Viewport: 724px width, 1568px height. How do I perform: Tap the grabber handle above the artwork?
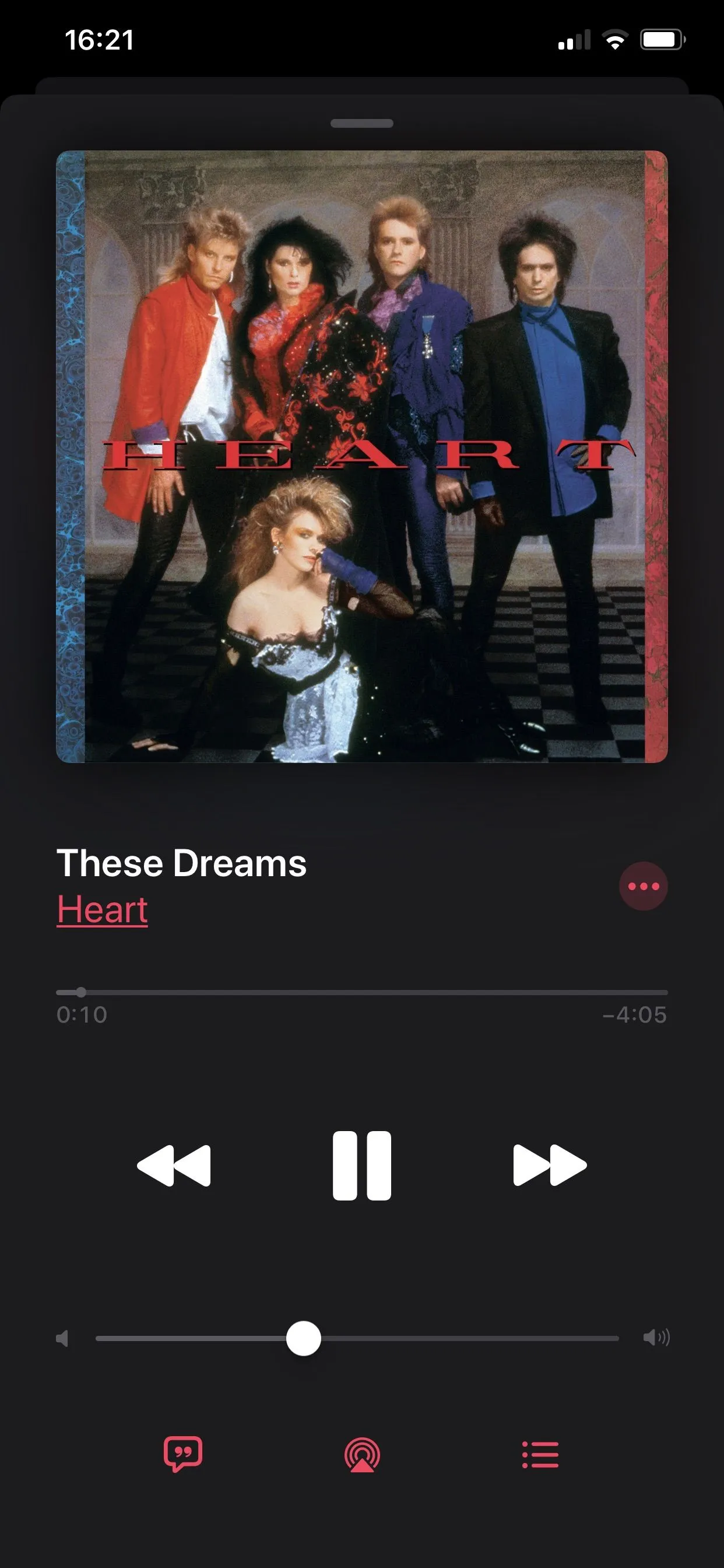tap(361, 124)
